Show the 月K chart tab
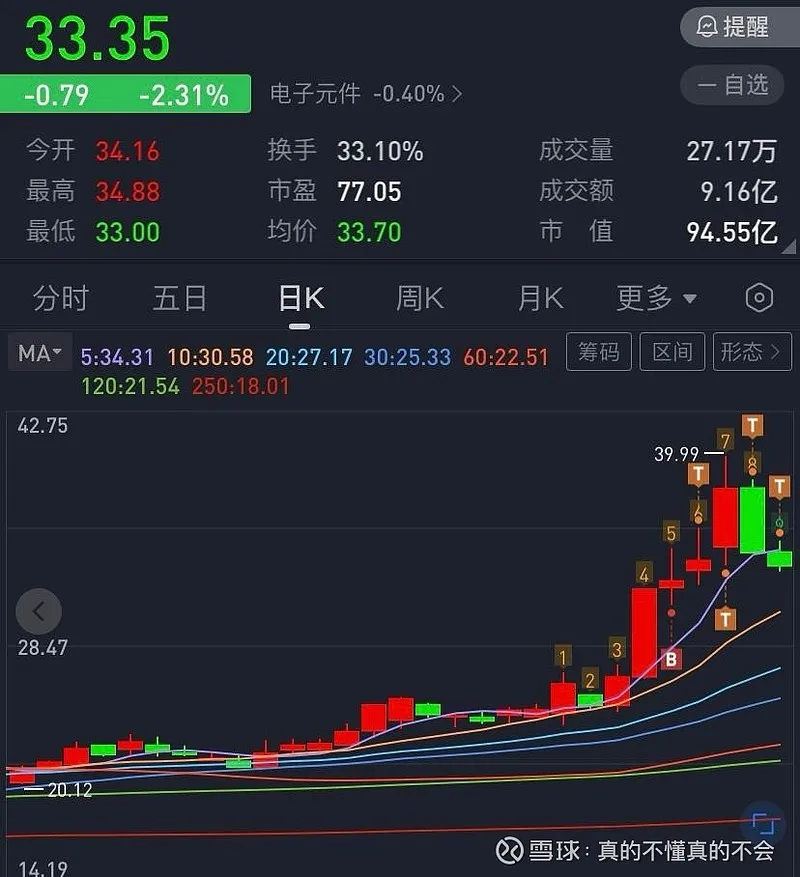Screen dimensions: 800x877 (x=540, y=298)
